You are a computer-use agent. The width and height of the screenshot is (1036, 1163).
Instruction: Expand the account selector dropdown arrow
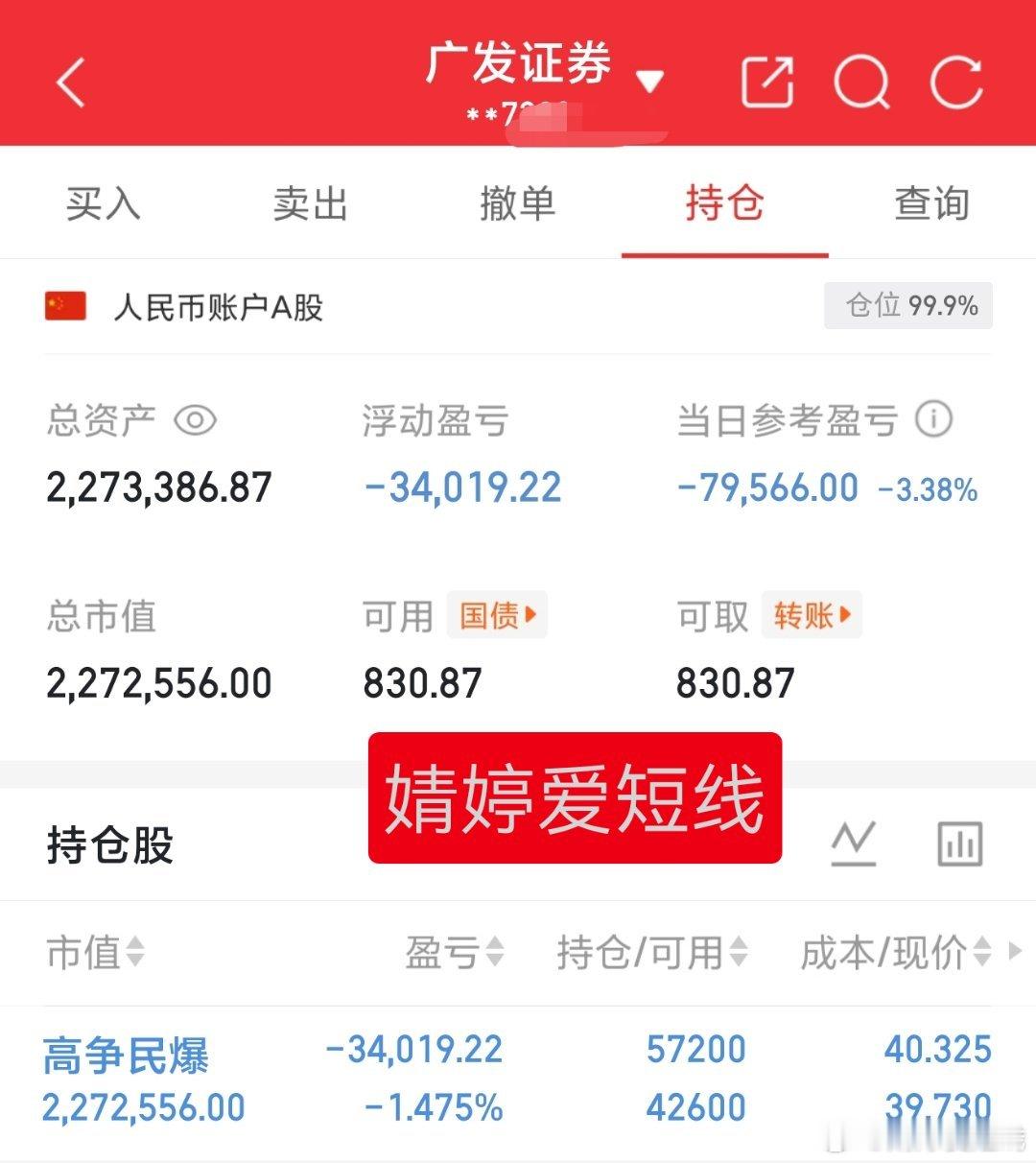click(x=651, y=82)
